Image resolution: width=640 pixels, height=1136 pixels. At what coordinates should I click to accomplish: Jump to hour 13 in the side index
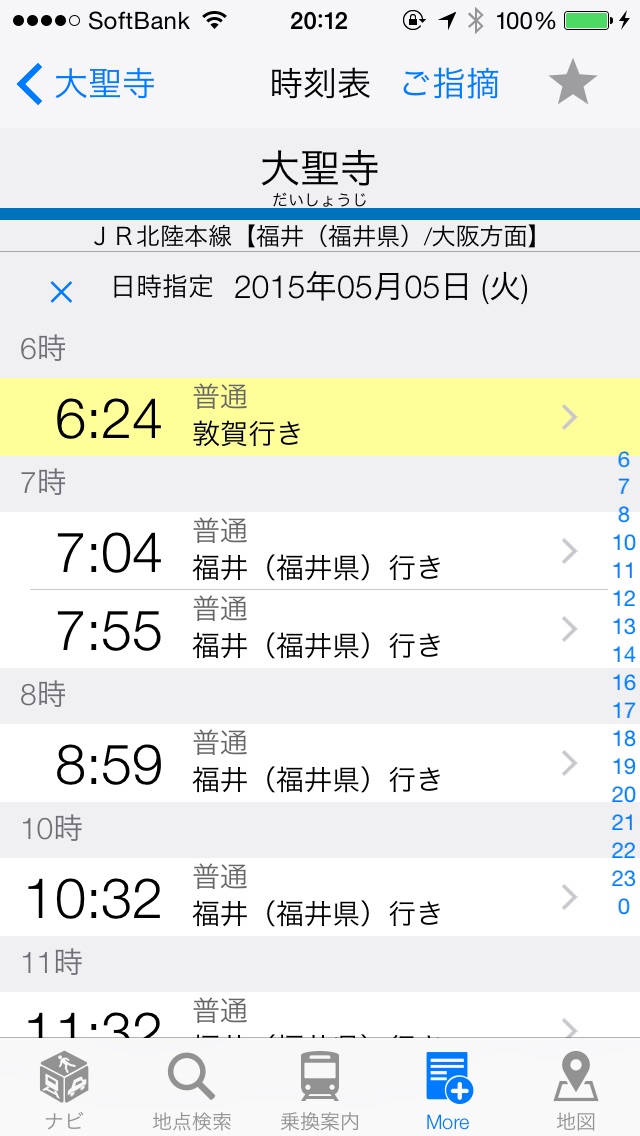pyautogui.click(x=623, y=626)
